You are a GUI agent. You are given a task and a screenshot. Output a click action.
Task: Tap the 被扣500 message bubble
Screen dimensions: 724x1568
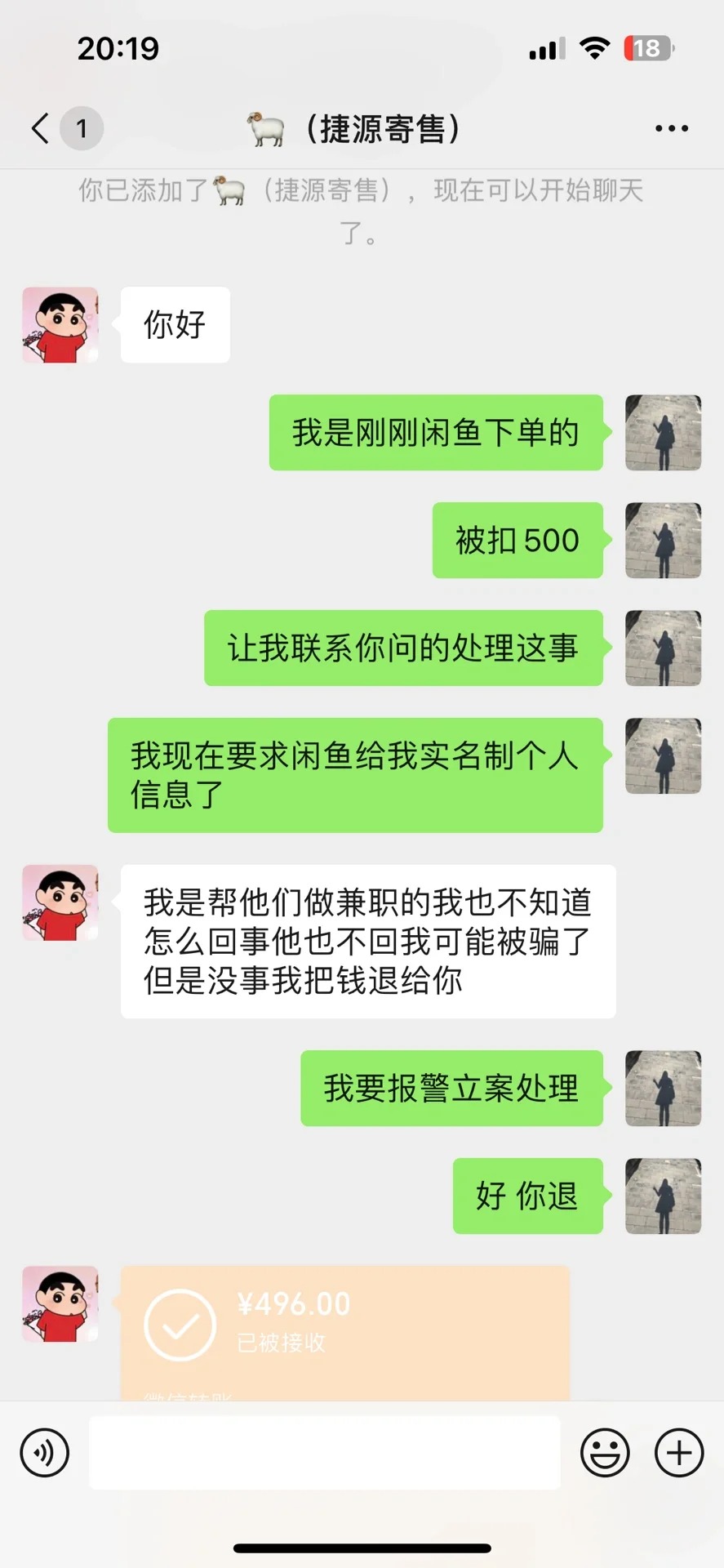click(517, 541)
